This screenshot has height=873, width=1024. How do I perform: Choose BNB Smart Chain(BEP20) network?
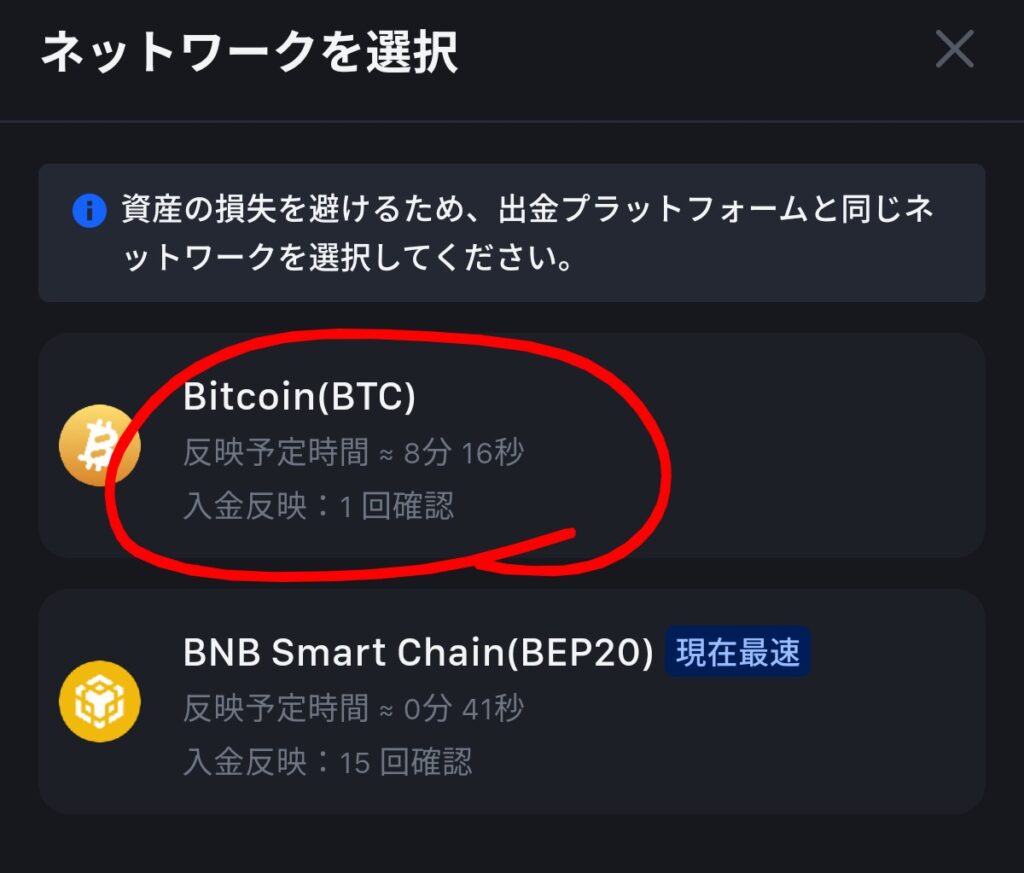pos(510,701)
